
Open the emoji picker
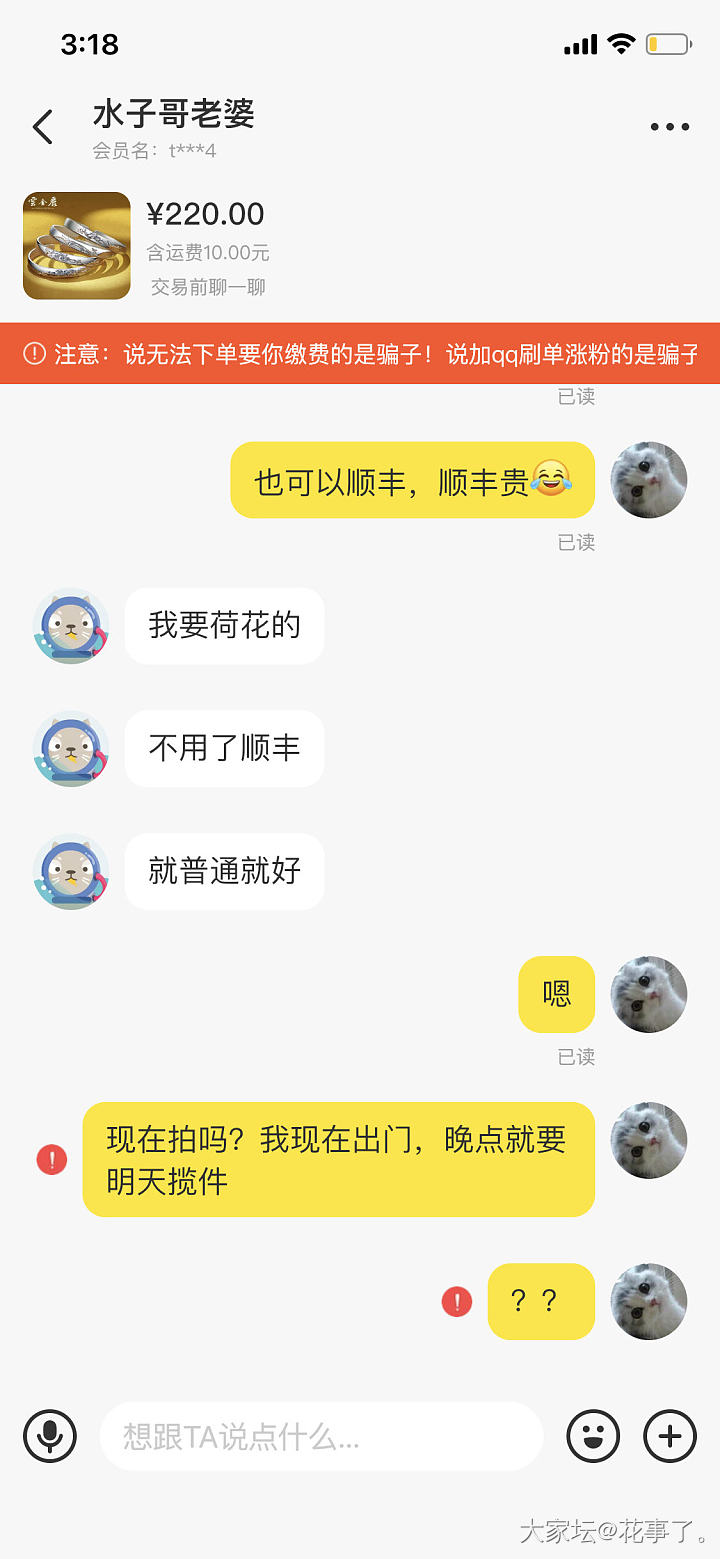tap(593, 1436)
